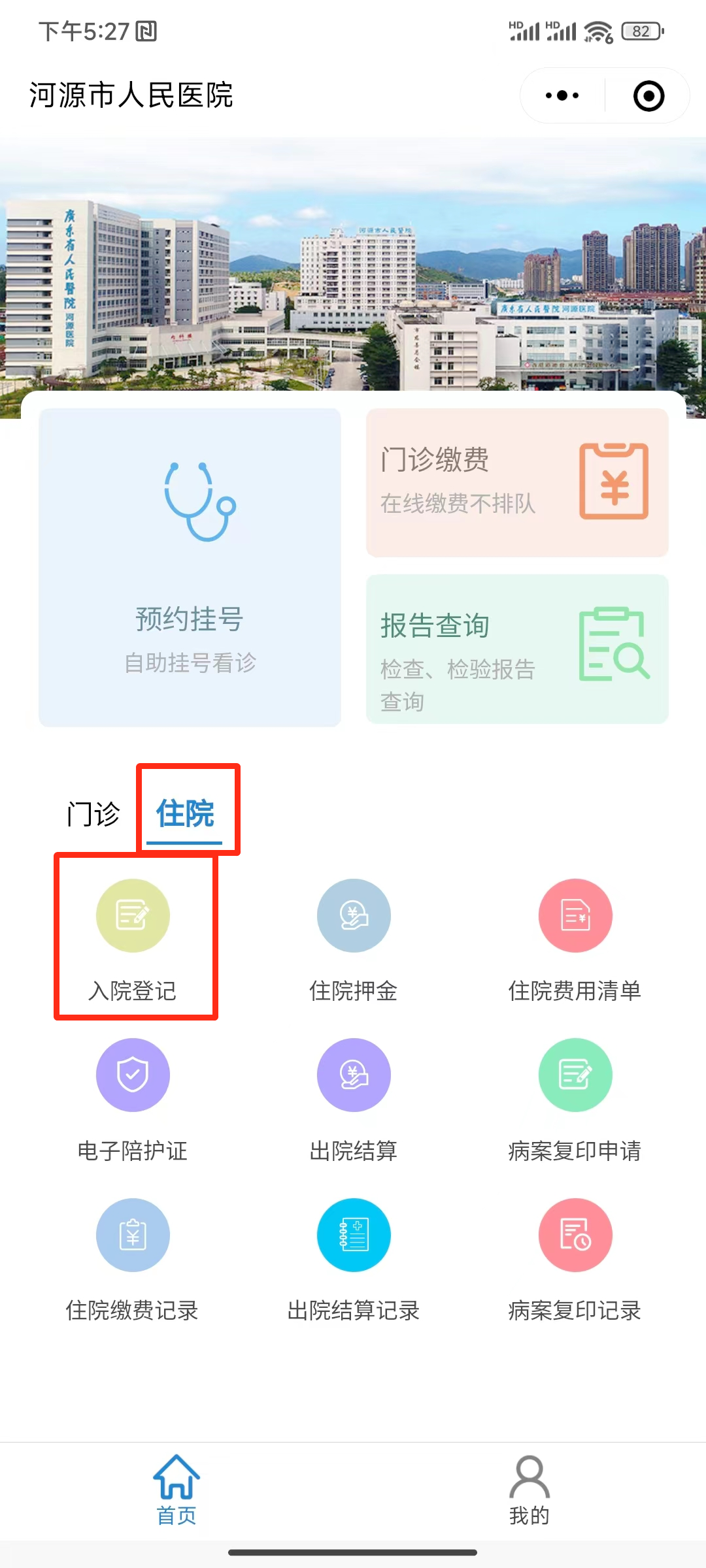Select the 住院 tab
The image size is (706, 1568).
click(185, 814)
